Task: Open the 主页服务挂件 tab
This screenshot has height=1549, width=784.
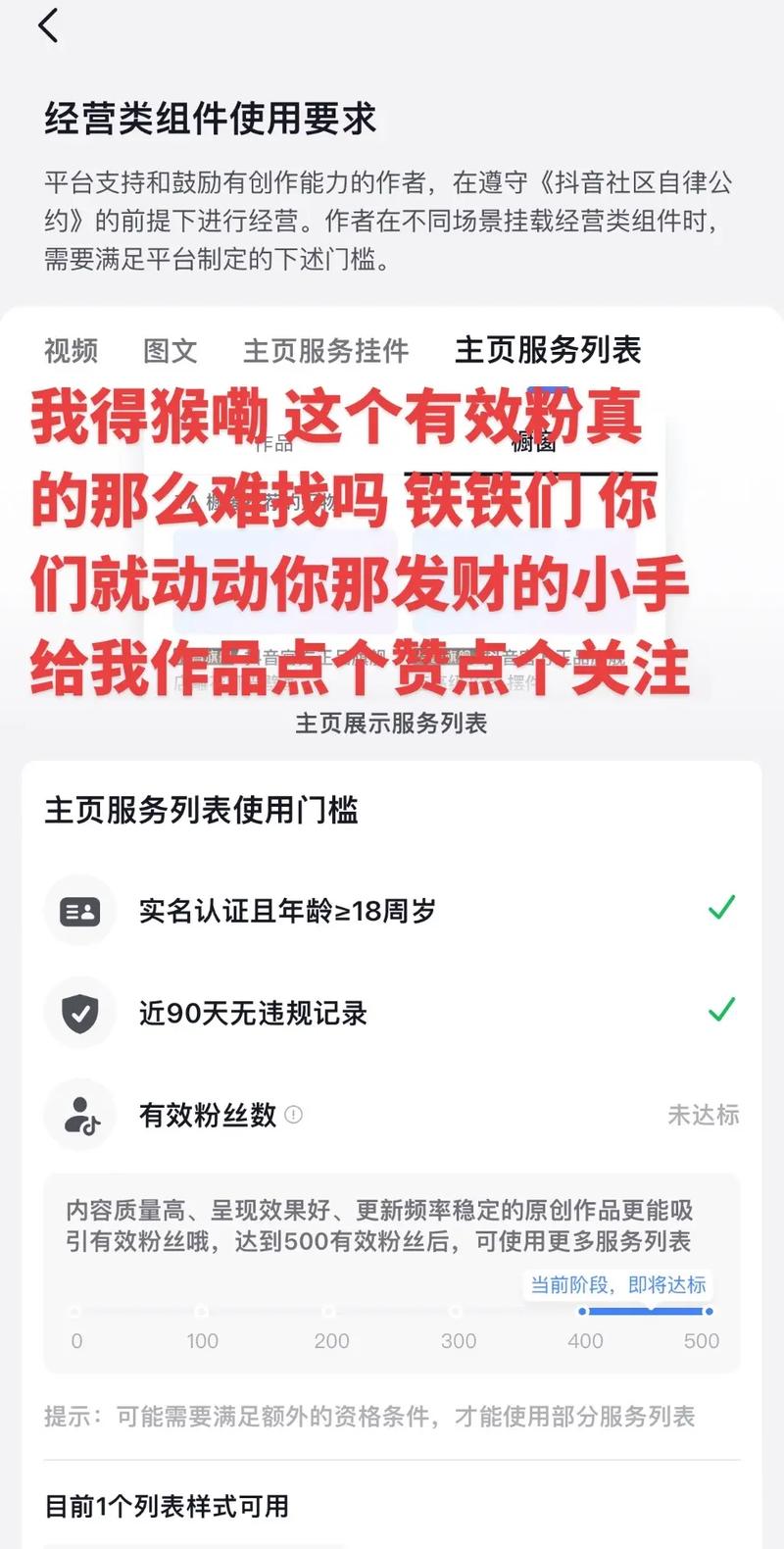Action: pos(325,350)
